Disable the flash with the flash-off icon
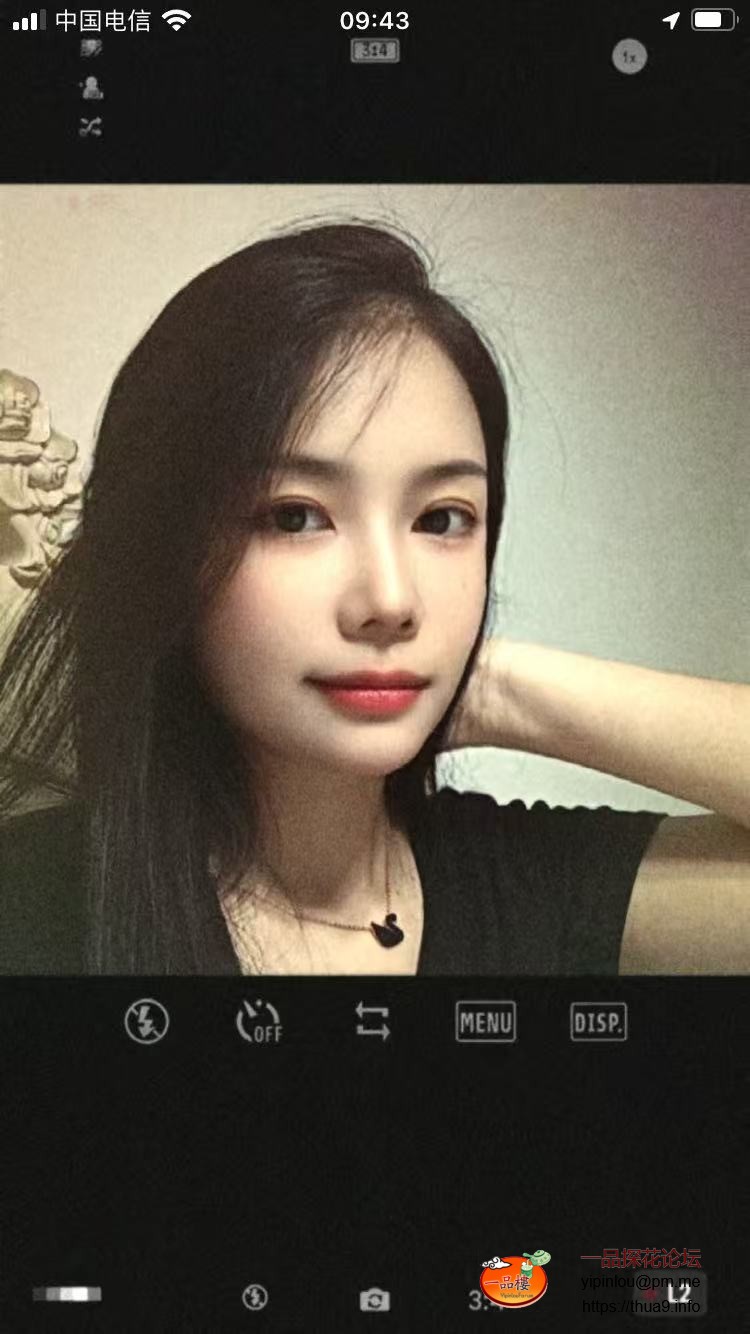The height and width of the screenshot is (1334, 750). 148,1020
